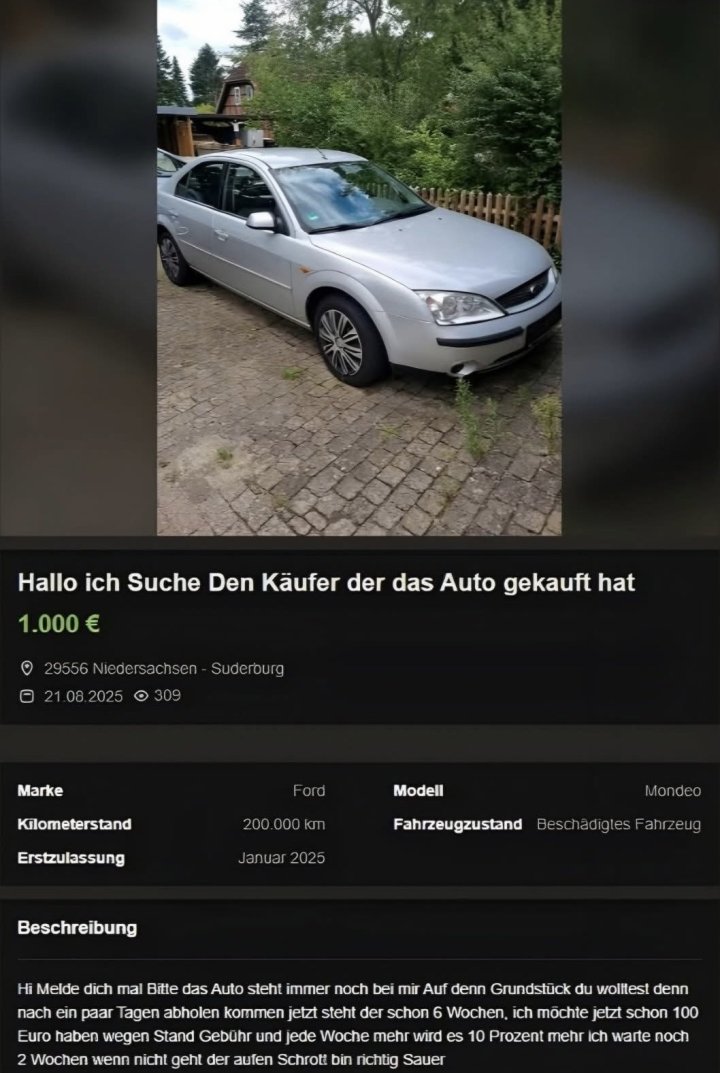Open the Ford Mondeo listing photo
The width and height of the screenshot is (720, 1073).
tap(359, 267)
